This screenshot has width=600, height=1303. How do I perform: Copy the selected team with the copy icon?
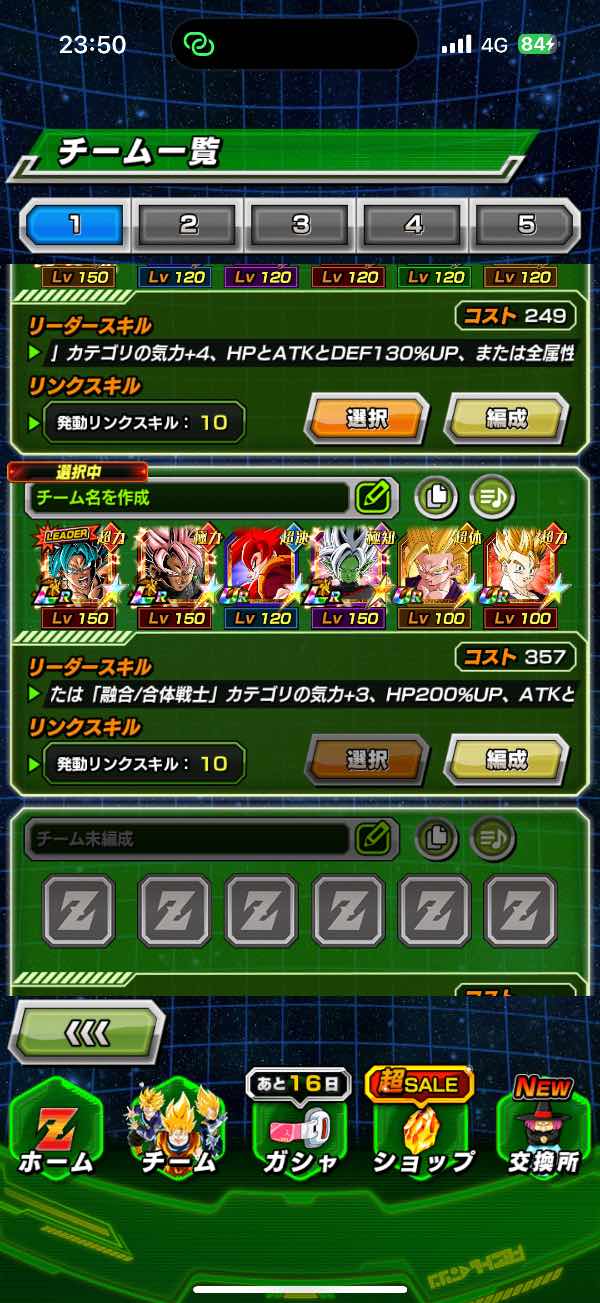coord(435,496)
